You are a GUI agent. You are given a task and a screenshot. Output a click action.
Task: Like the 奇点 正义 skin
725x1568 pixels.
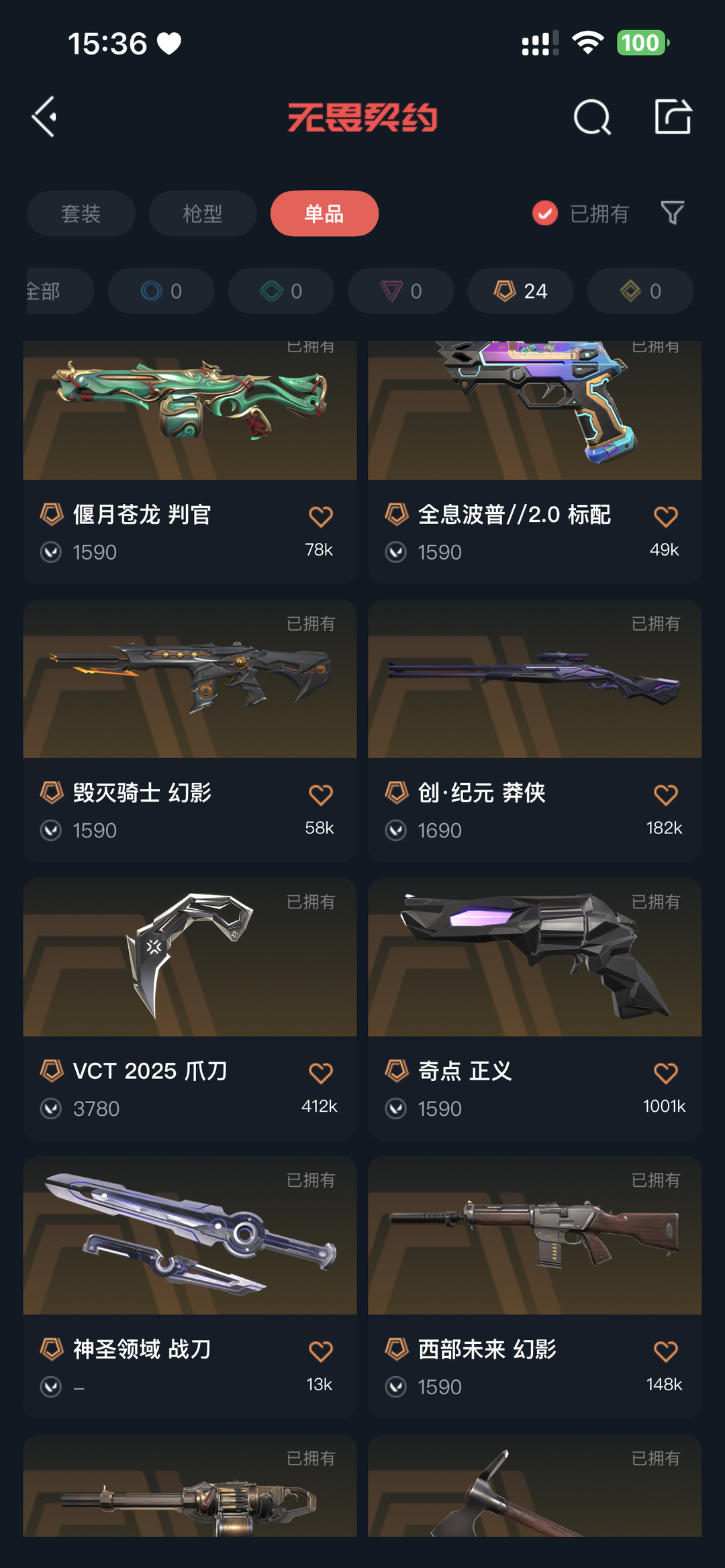(x=666, y=1073)
